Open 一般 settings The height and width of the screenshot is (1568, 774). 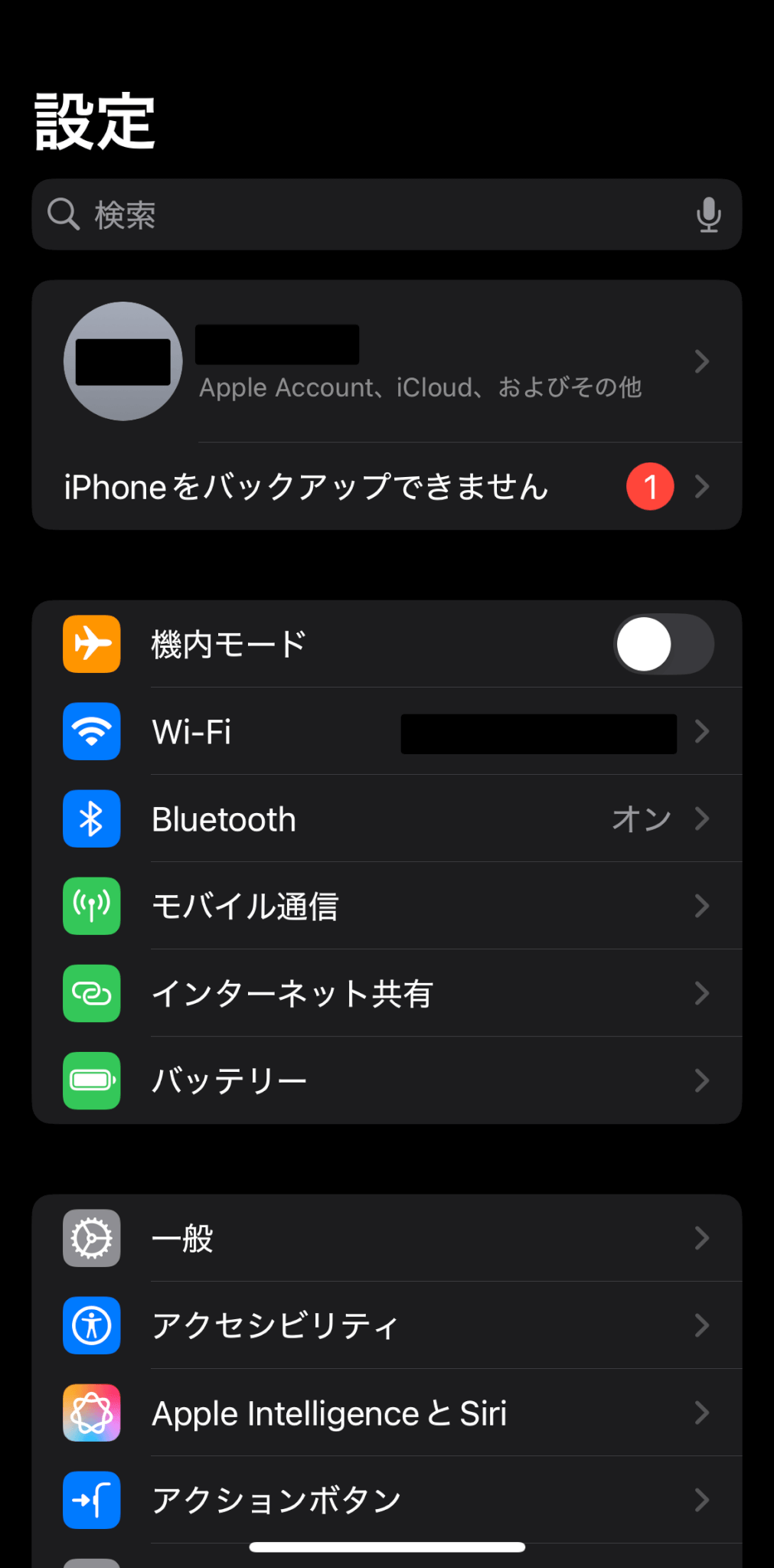point(387,1239)
